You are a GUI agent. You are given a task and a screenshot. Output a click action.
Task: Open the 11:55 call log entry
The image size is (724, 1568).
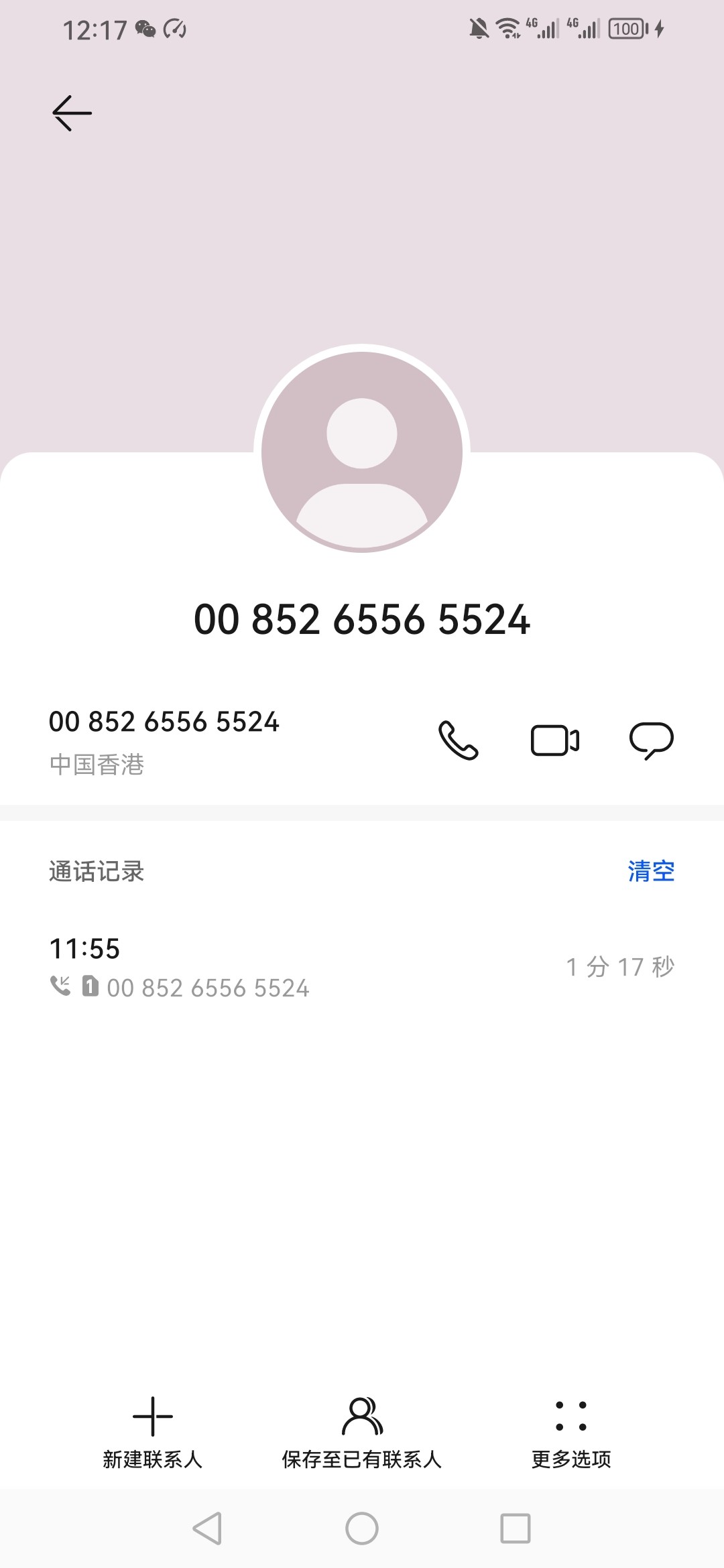point(362,967)
